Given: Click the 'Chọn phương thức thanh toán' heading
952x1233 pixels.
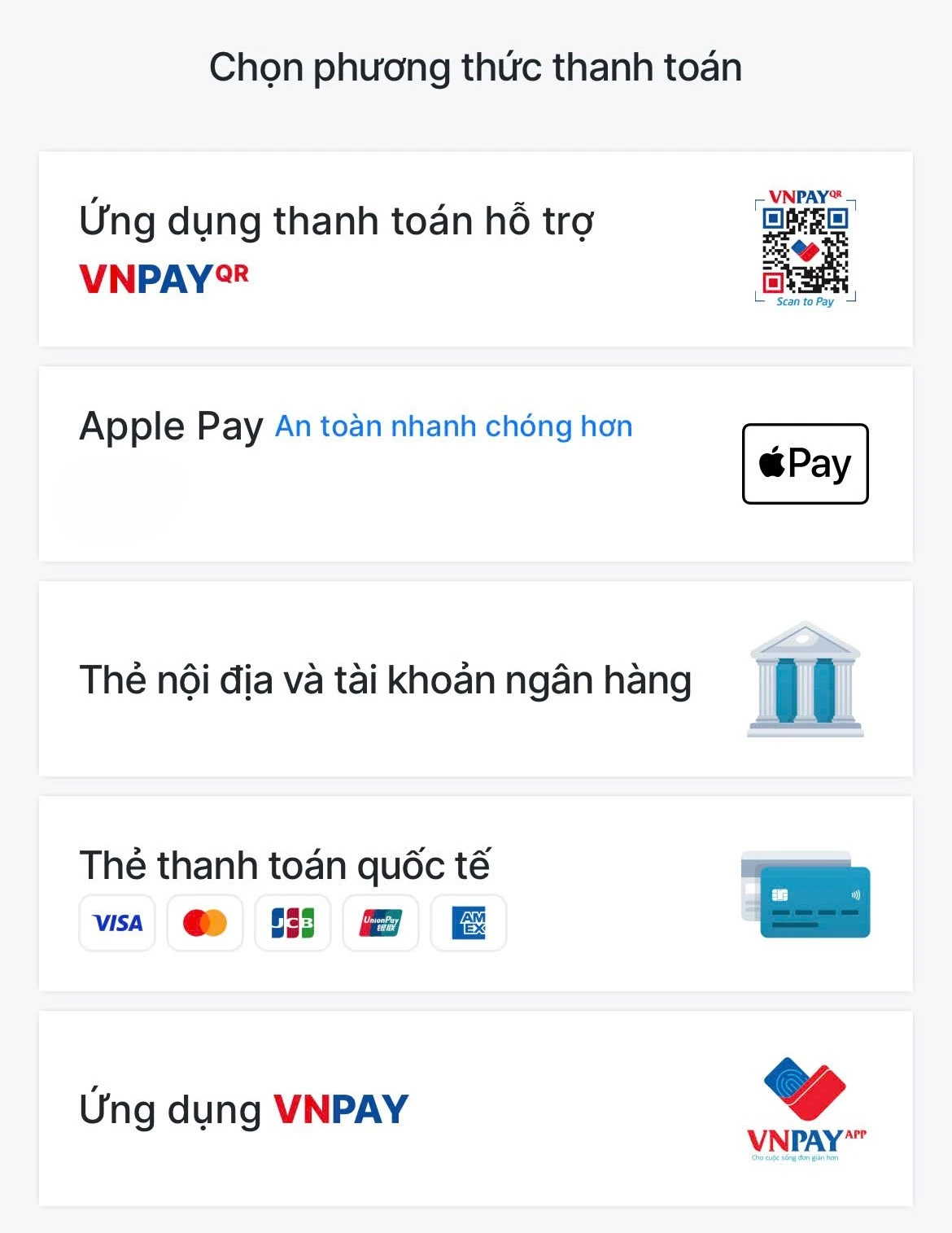Looking at the screenshot, I should click(x=475, y=68).
